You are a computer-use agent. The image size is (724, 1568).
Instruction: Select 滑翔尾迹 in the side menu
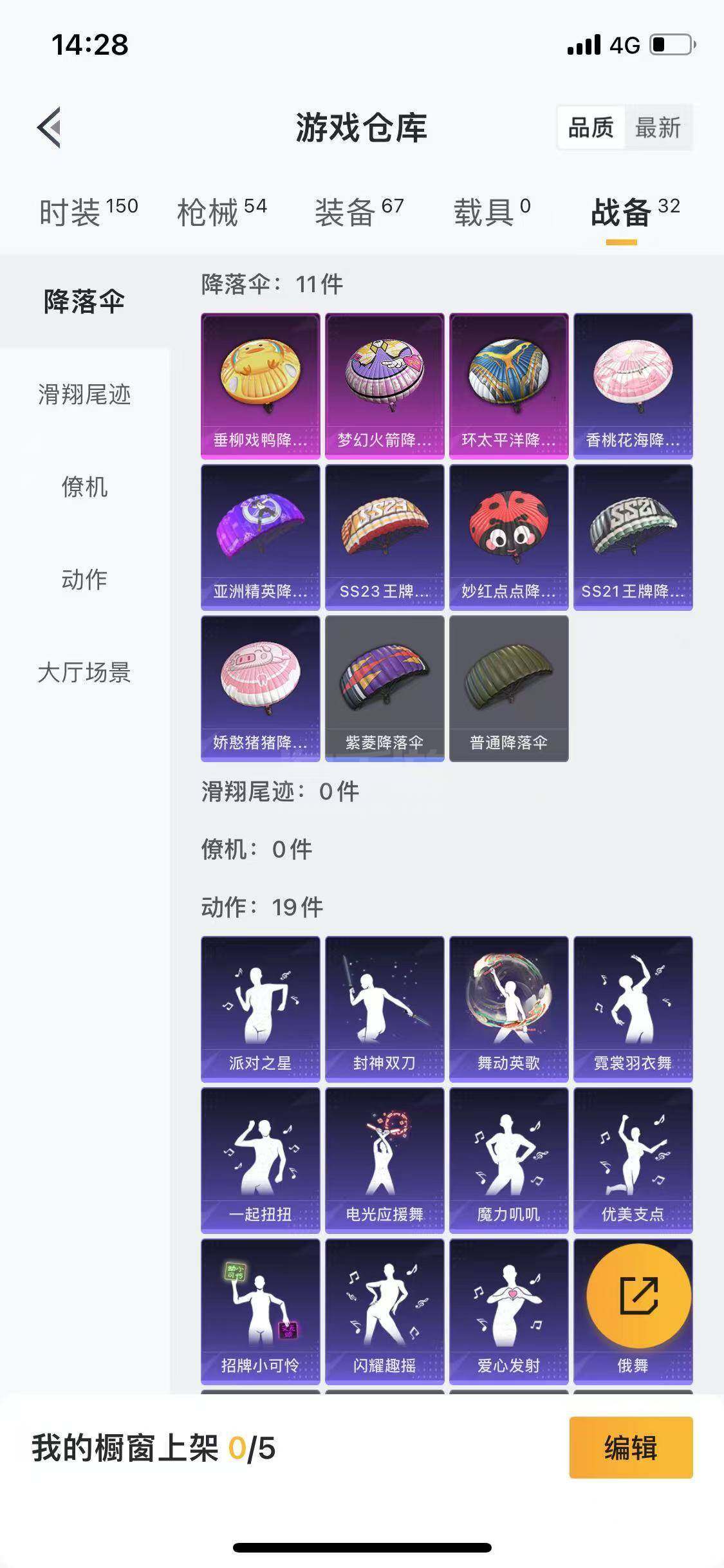[x=84, y=394]
